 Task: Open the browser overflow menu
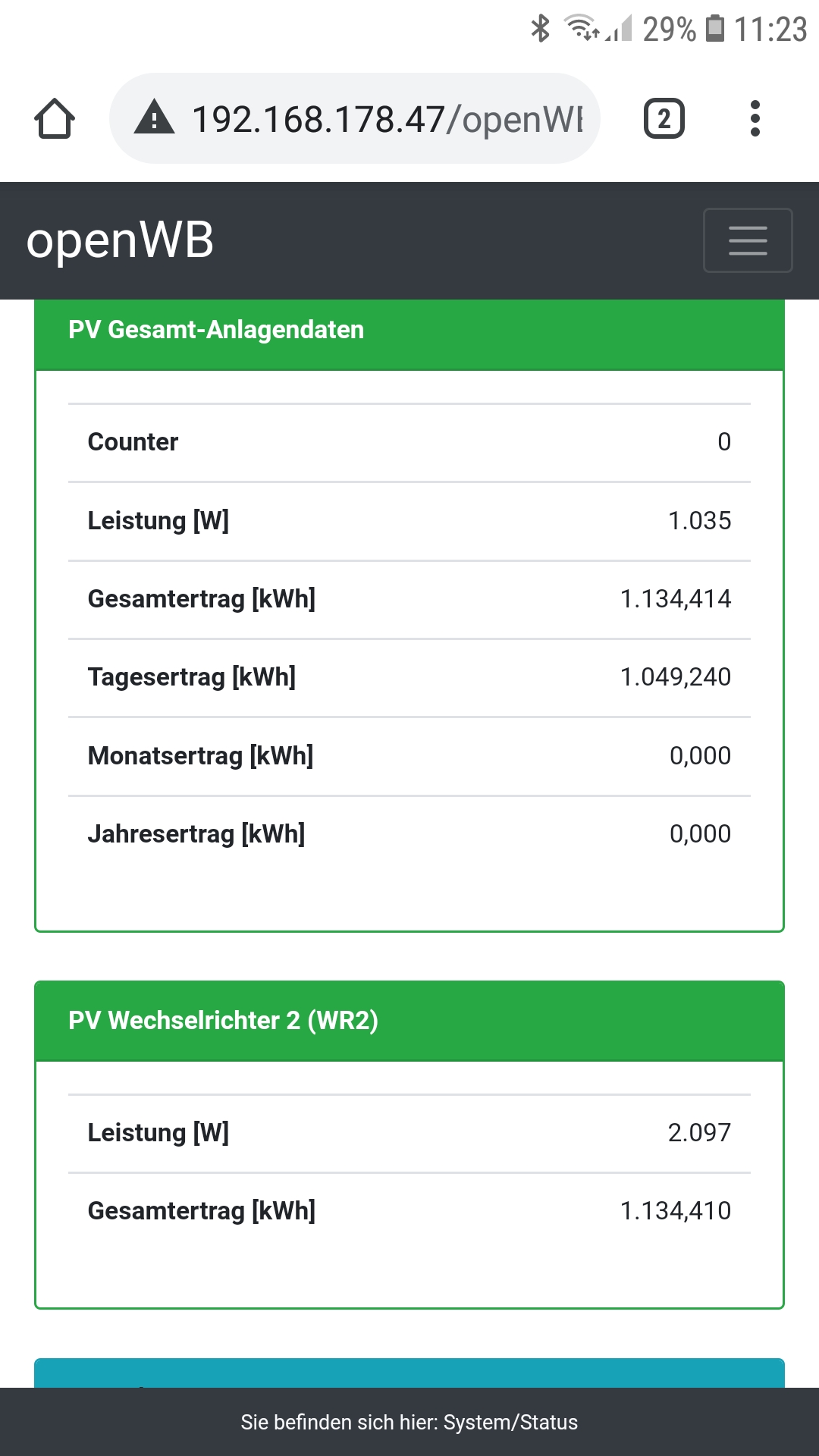[755, 119]
